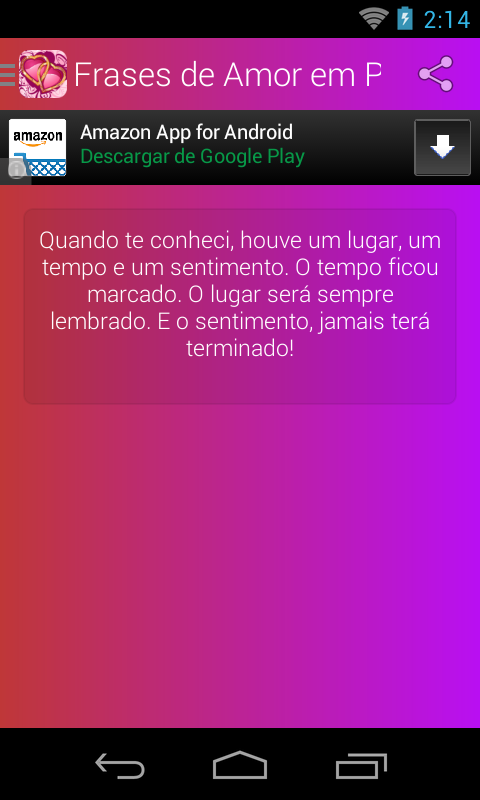Open the ad info icon
Image resolution: width=480 pixels, height=800 pixels.
[16, 169]
